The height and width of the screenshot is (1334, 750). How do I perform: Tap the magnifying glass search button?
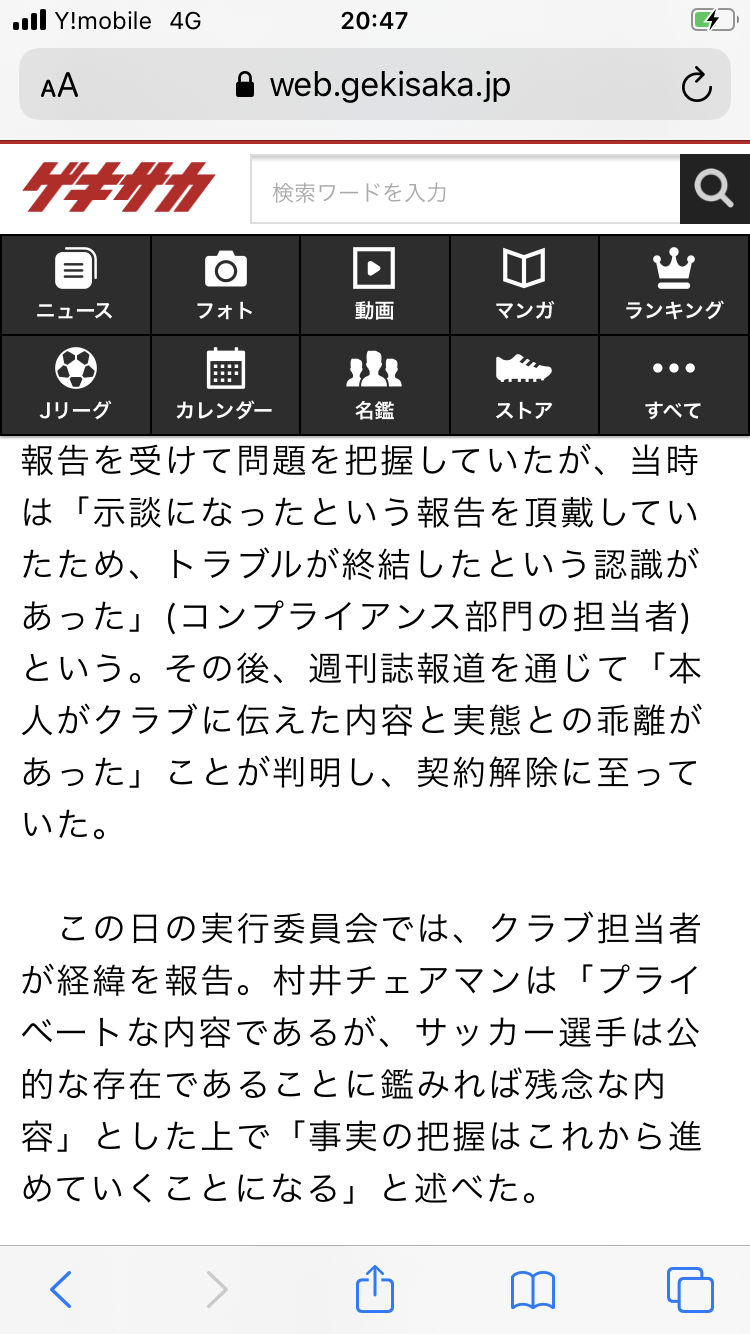coord(715,189)
